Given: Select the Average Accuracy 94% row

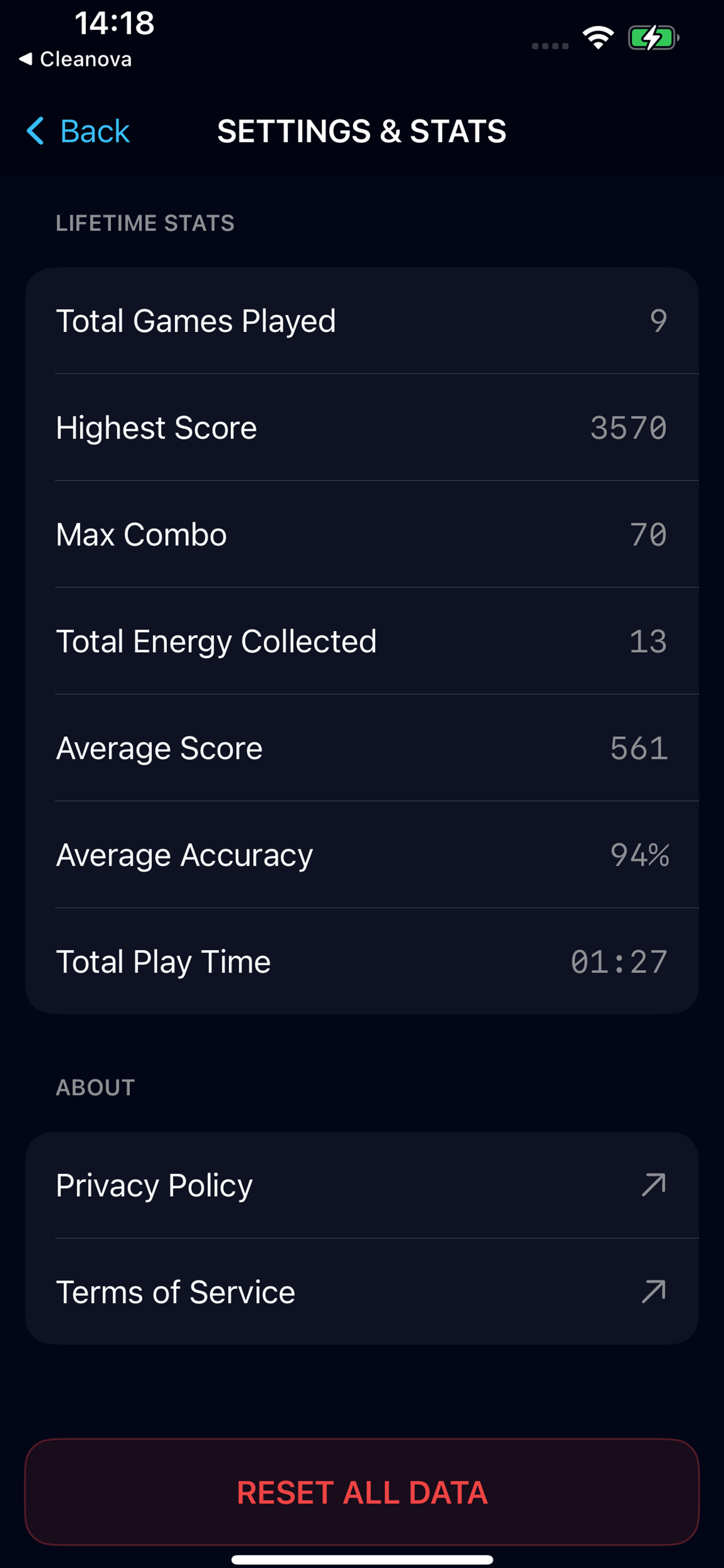Looking at the screenshot, I should [361, 855].
